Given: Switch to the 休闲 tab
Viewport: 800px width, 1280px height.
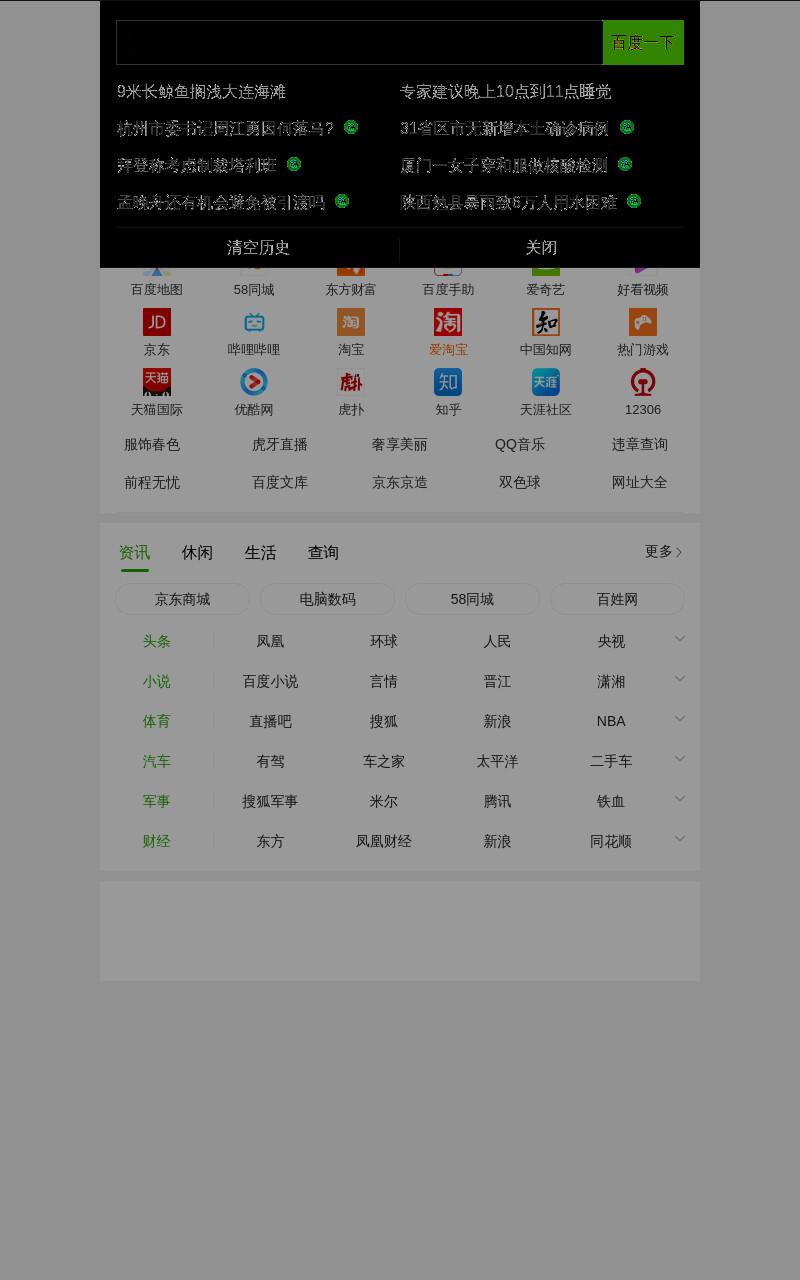Looking at the screenshot, I should coord(197,552).
